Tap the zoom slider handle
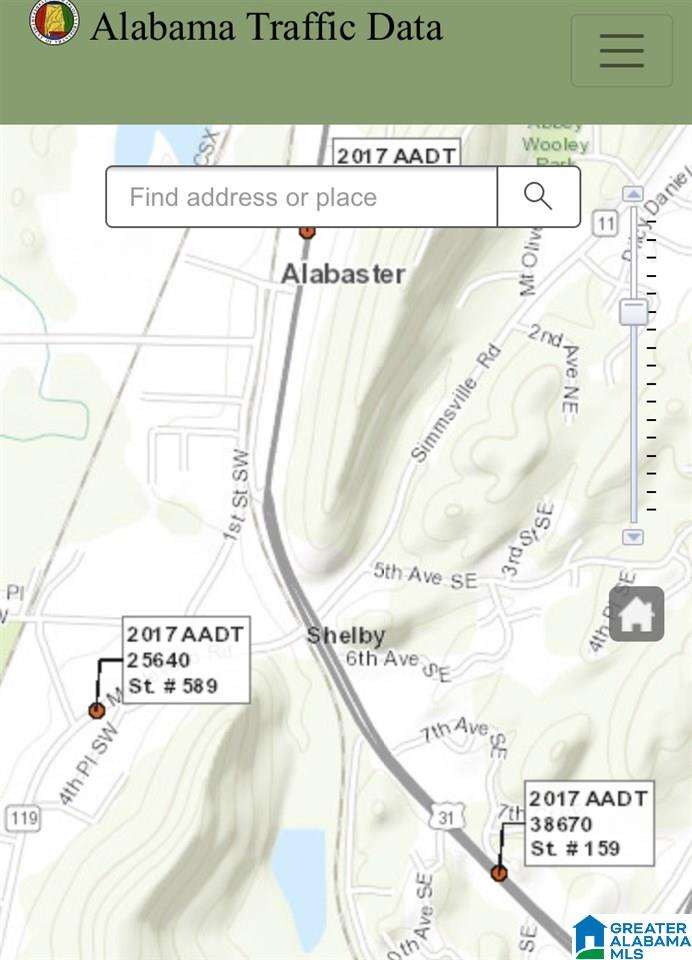 coord(633,312)
